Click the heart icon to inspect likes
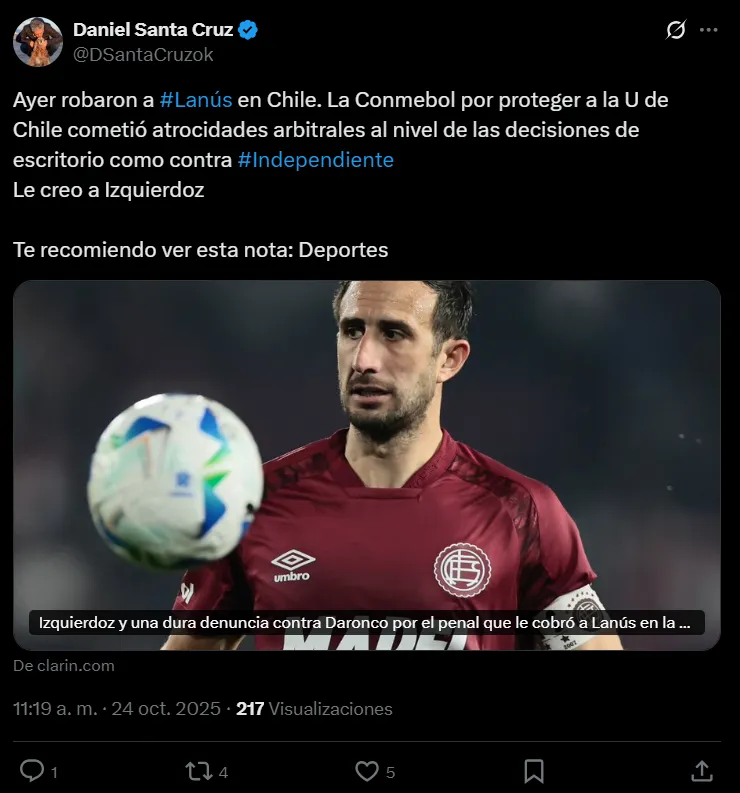Image resolution: width=740 pixels, height=793 pixels. pos(365,771)
